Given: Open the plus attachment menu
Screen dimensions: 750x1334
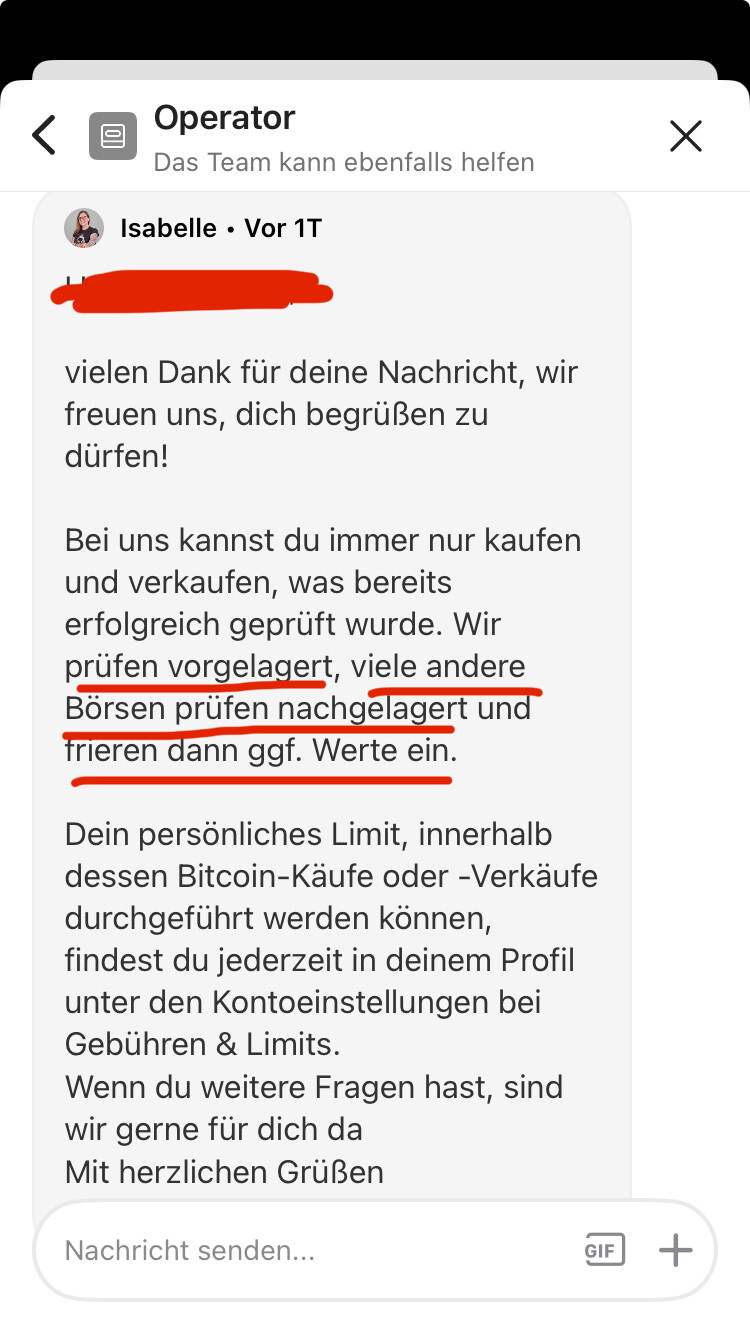Looking at the screenshot, I should pos(676,1250).
